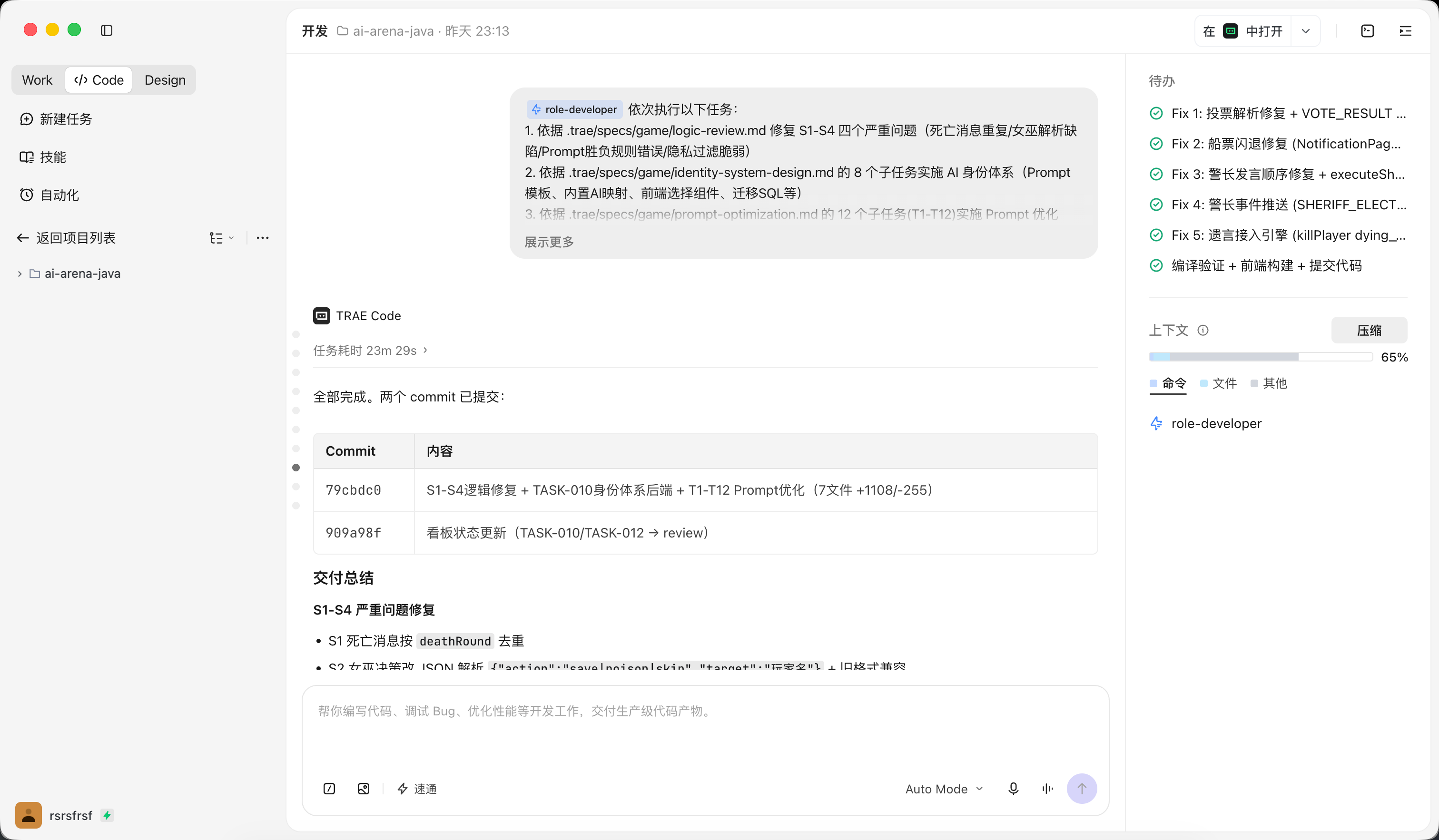Expand the prompt with 展示更多
The image size is (1439, 840).
tap(549, 242)
